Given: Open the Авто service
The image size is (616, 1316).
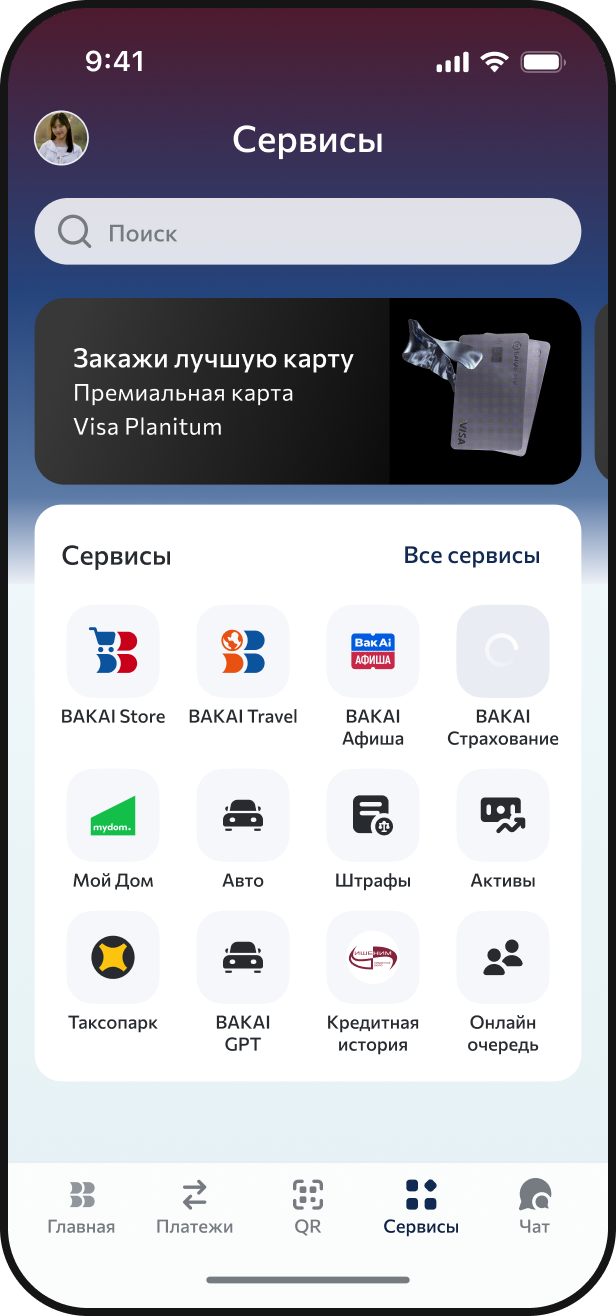Looking at the screenshot, I should tap(243, 815).
